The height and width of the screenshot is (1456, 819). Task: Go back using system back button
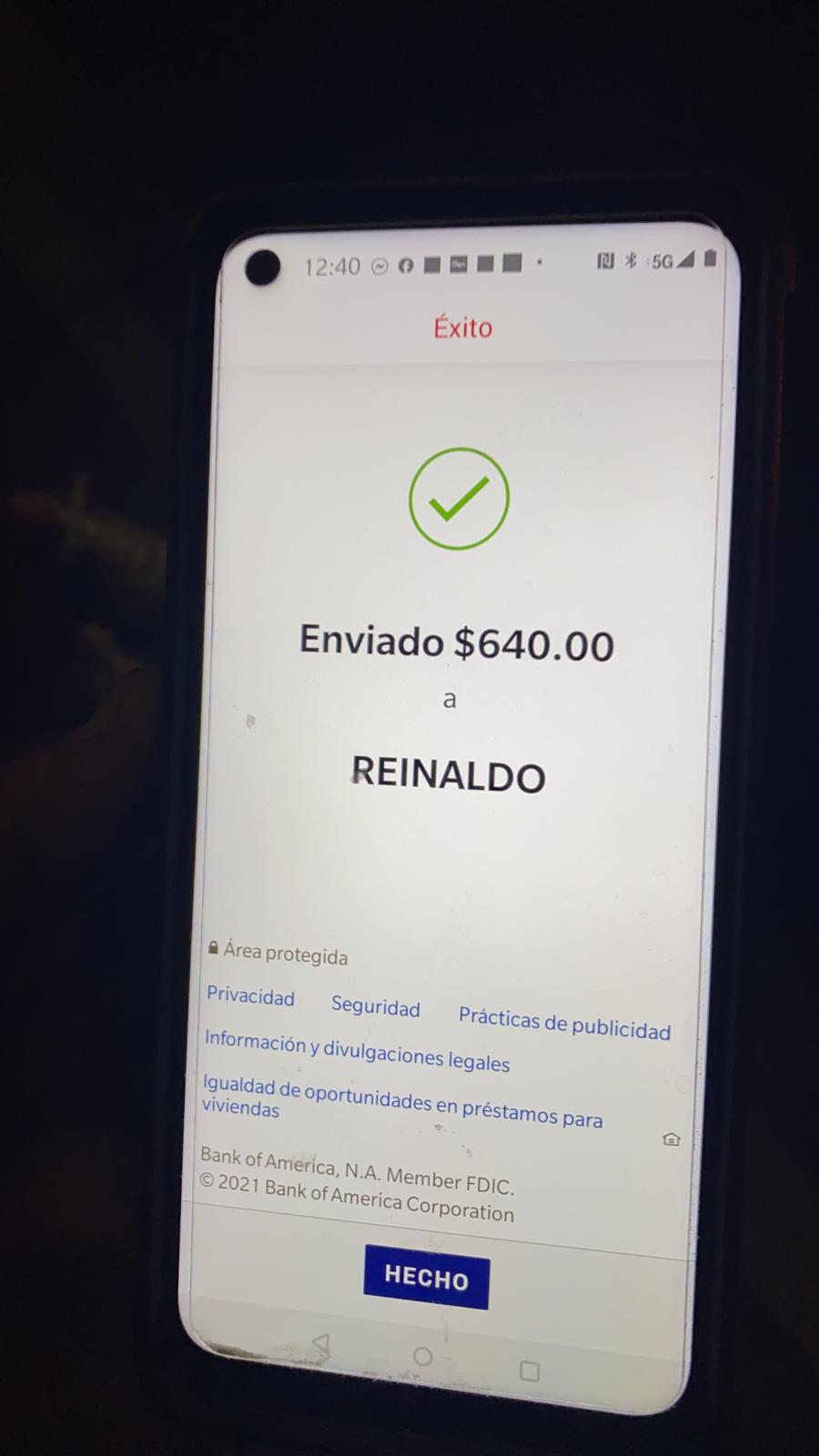320,1343
